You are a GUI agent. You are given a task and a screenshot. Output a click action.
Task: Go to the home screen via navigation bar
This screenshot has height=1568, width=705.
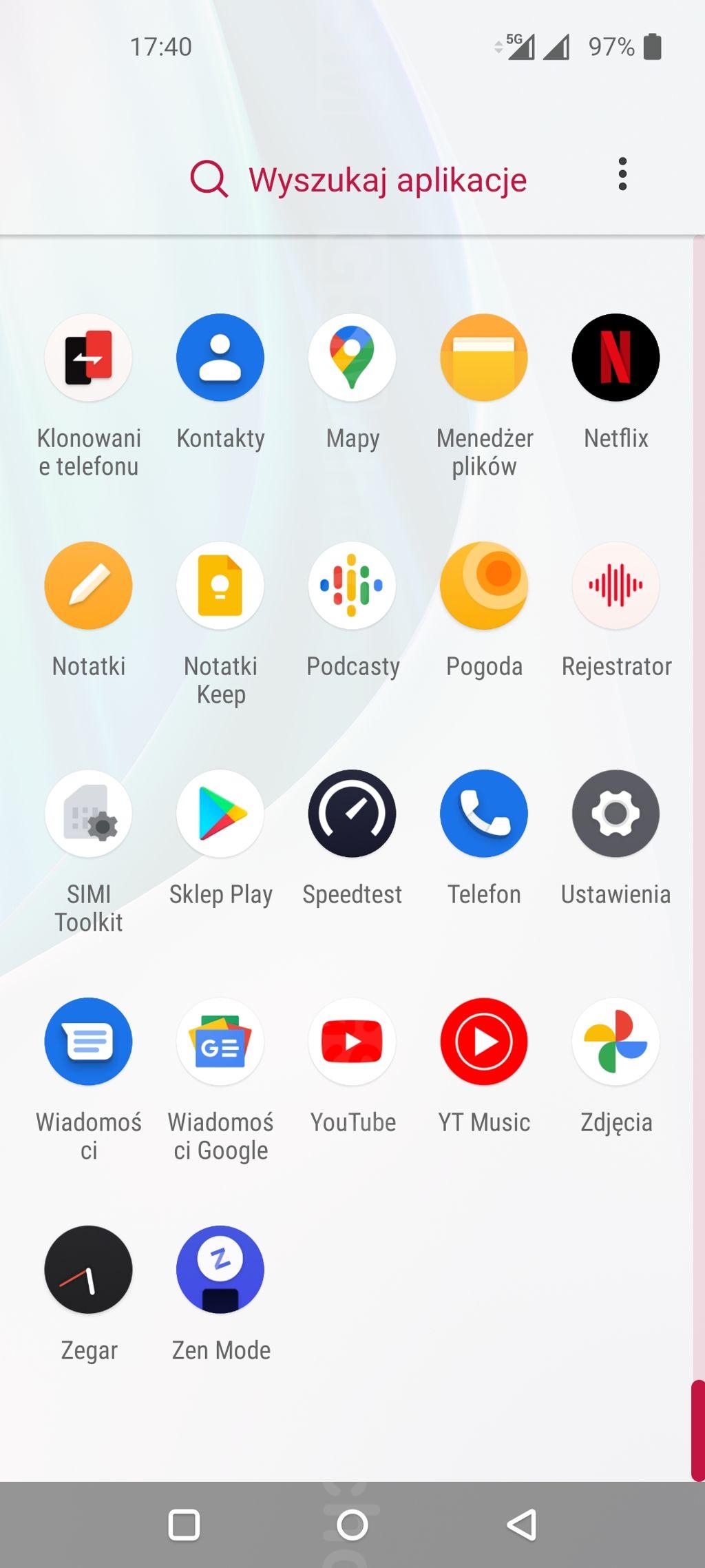click(352, 1525)
